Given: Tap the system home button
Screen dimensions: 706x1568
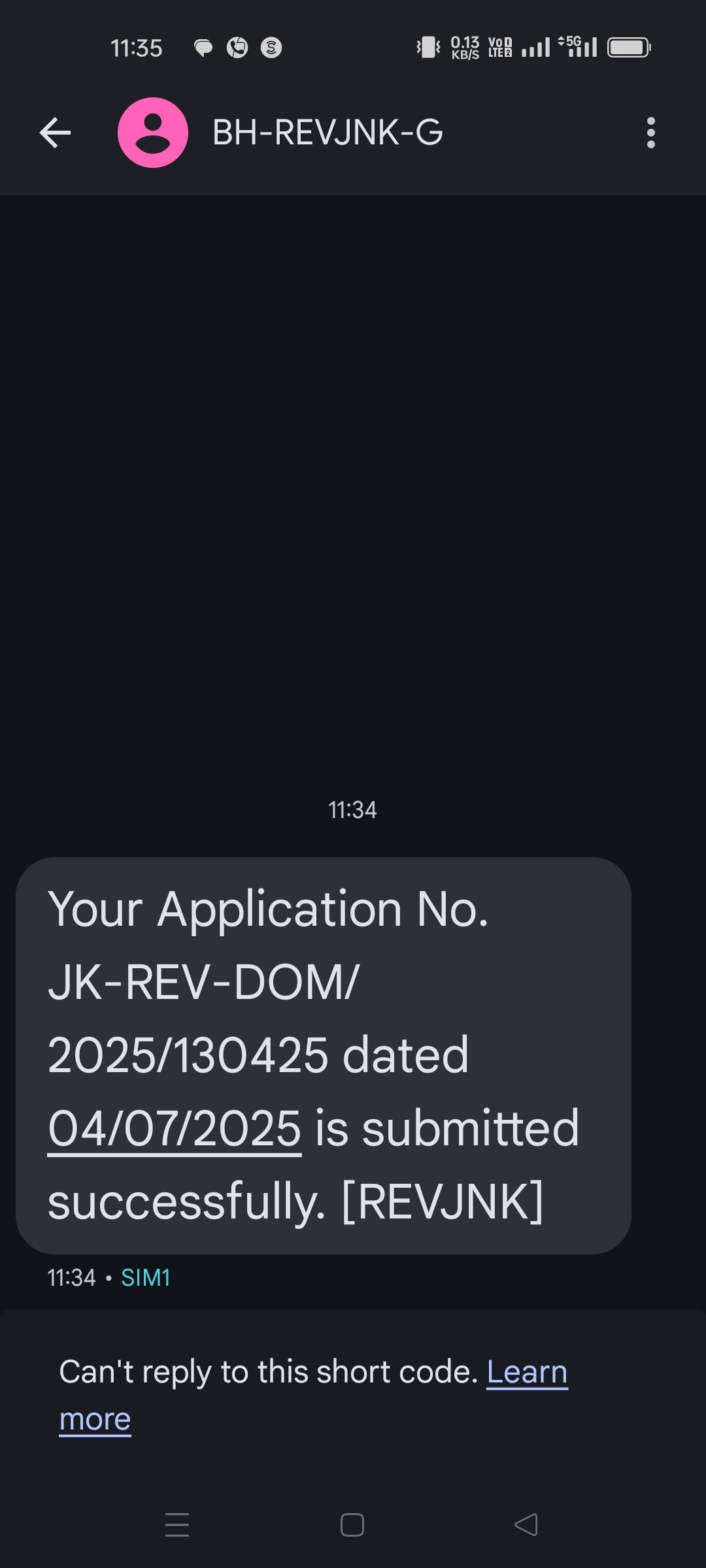Looking at the screenshot, I should [352, 1525].
